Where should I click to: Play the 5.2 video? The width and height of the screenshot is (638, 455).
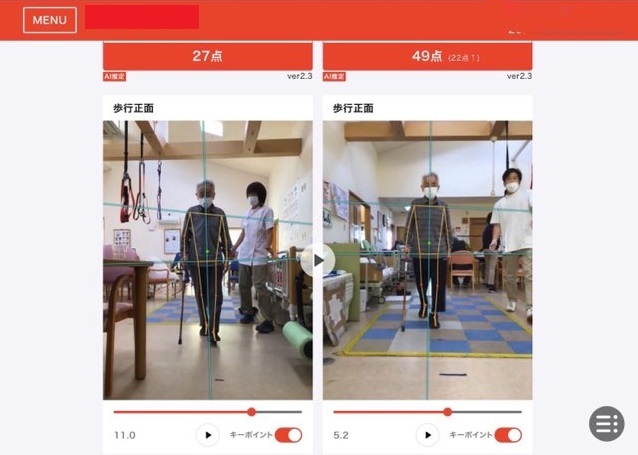pyautogui.click(x=427, y=435)
